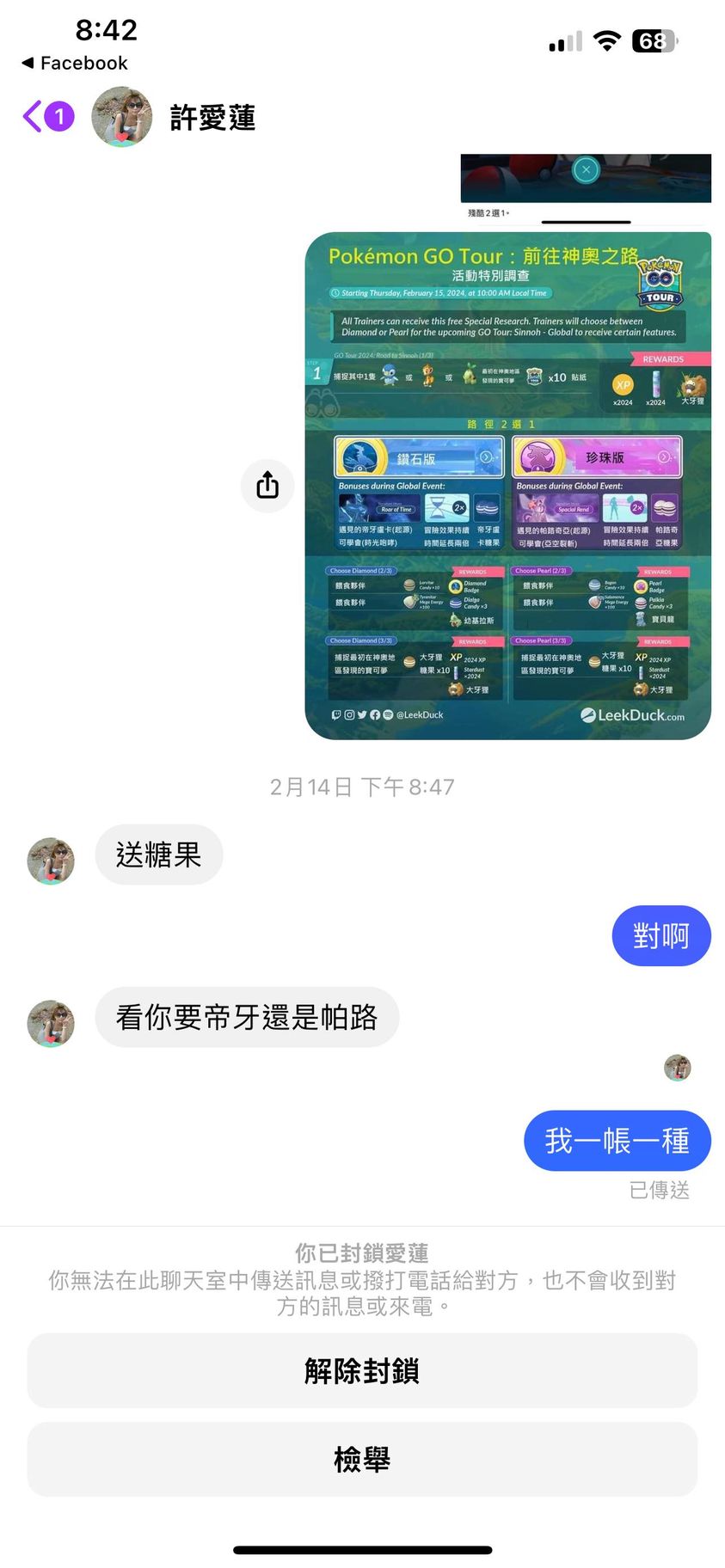The height and width of the screenshot is (1568, 725).
Task: Return to Facebook via the back link
Action: pyautogui.click(x=74, y=63)
